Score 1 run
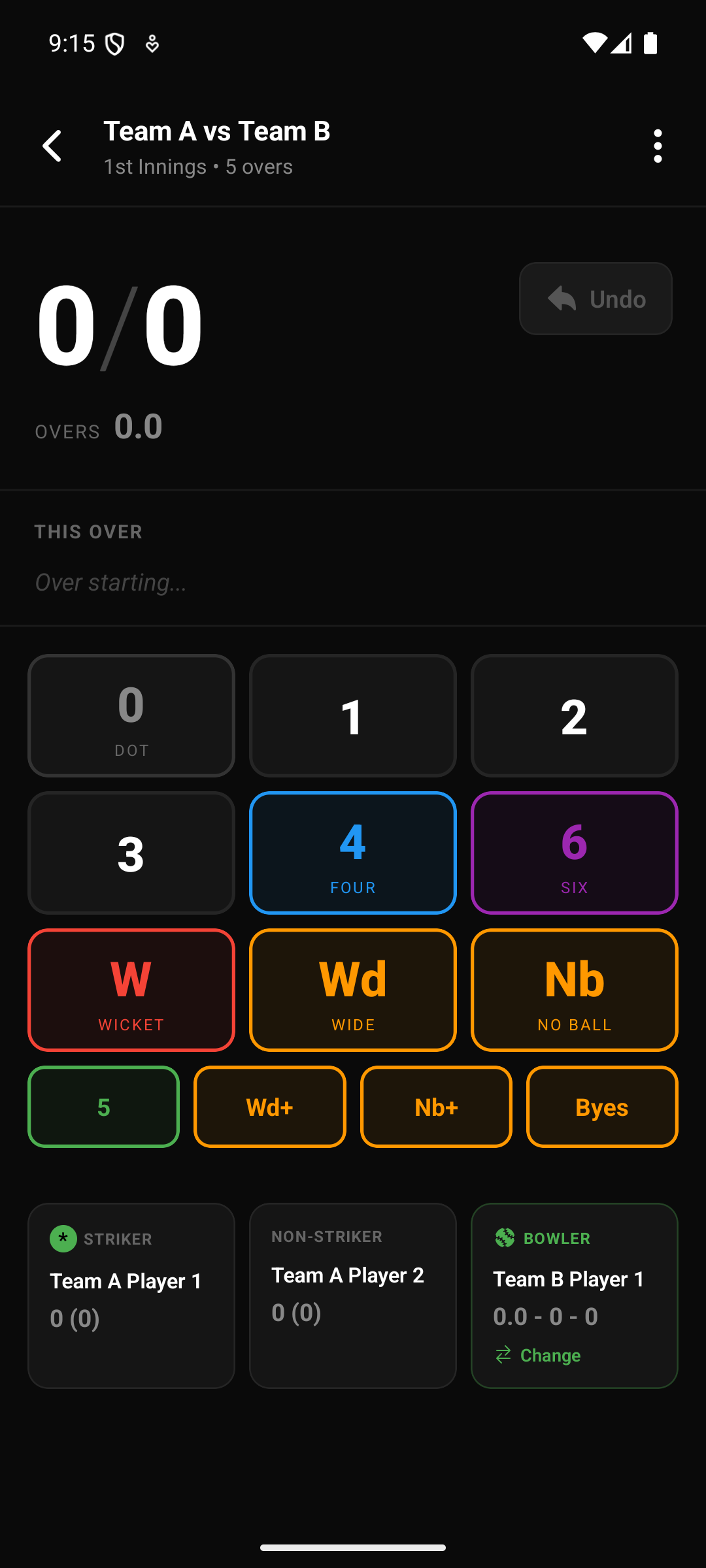706x1568 pixels. (353, 715)
